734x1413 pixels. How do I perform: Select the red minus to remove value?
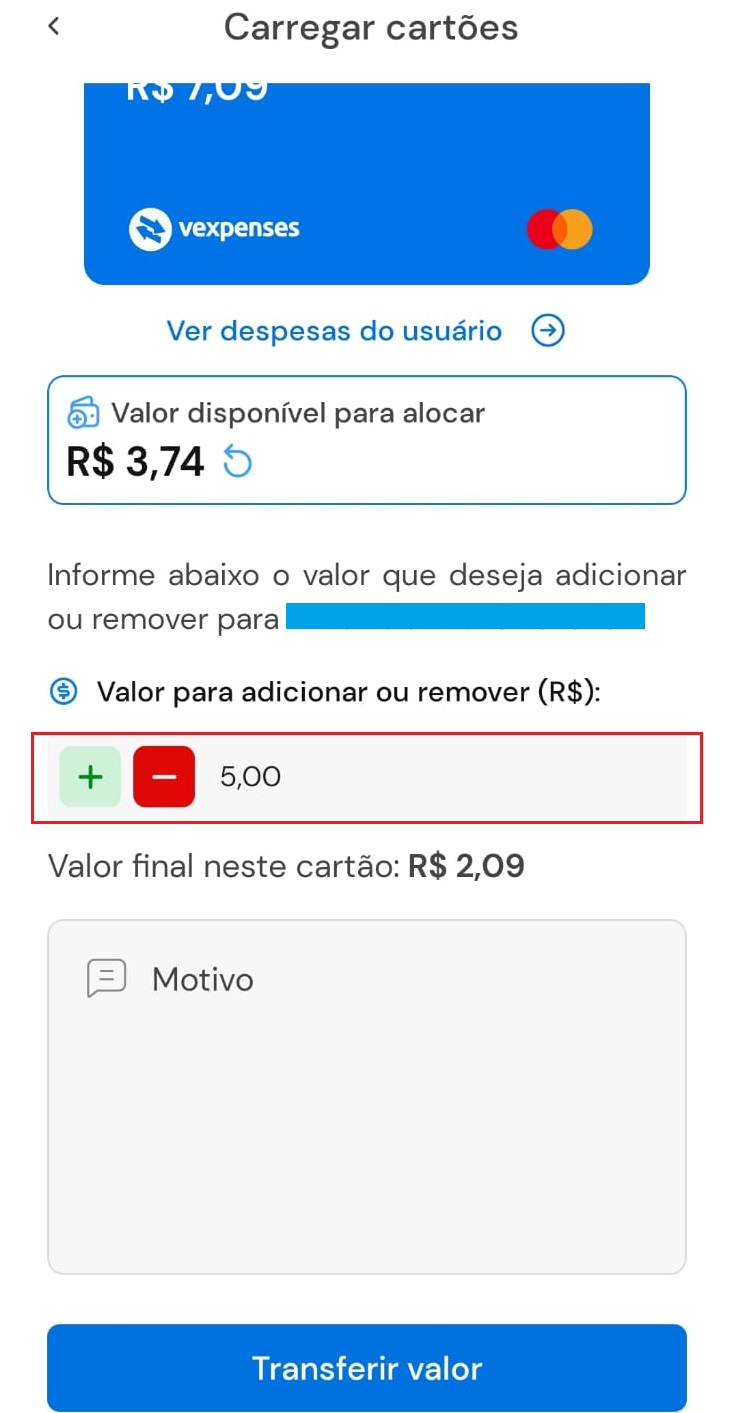(164, 776)
